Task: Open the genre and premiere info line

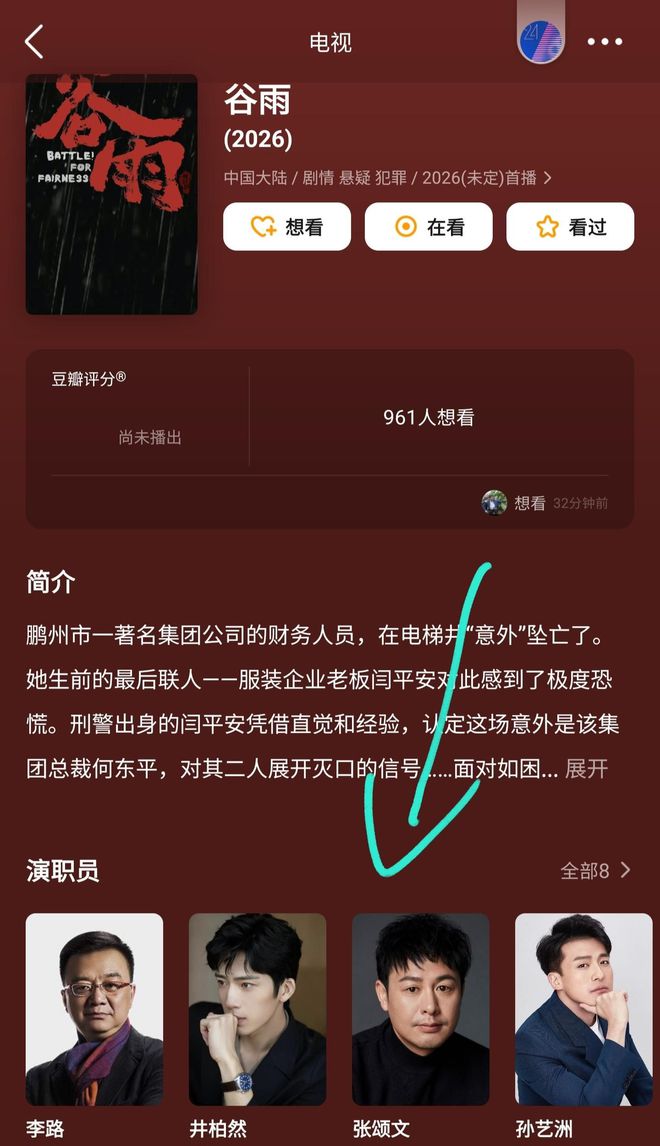Action: pos(388,178)
